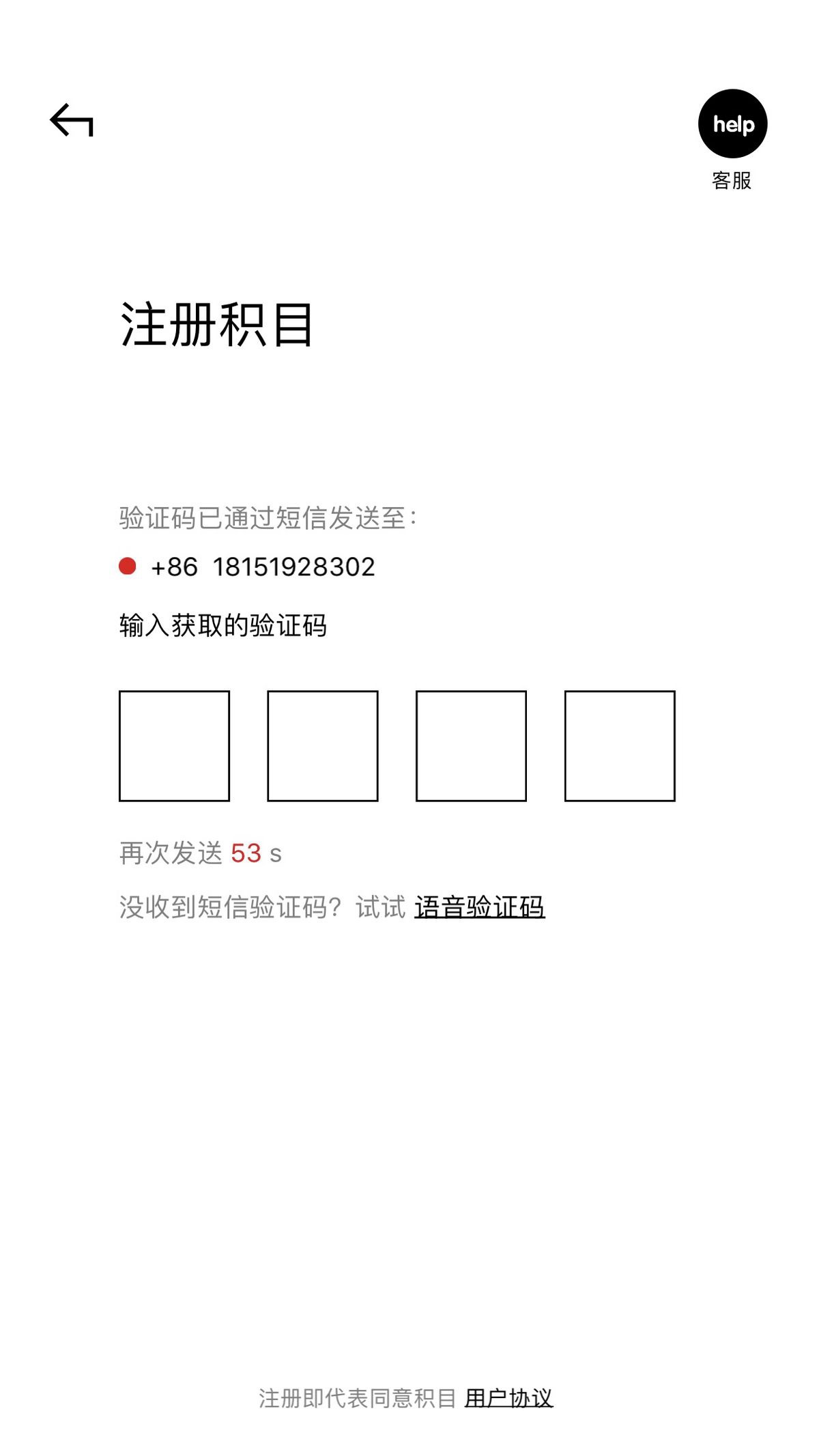
Task: Go back using the arrow icon
Action: click(x=72, y=120)
